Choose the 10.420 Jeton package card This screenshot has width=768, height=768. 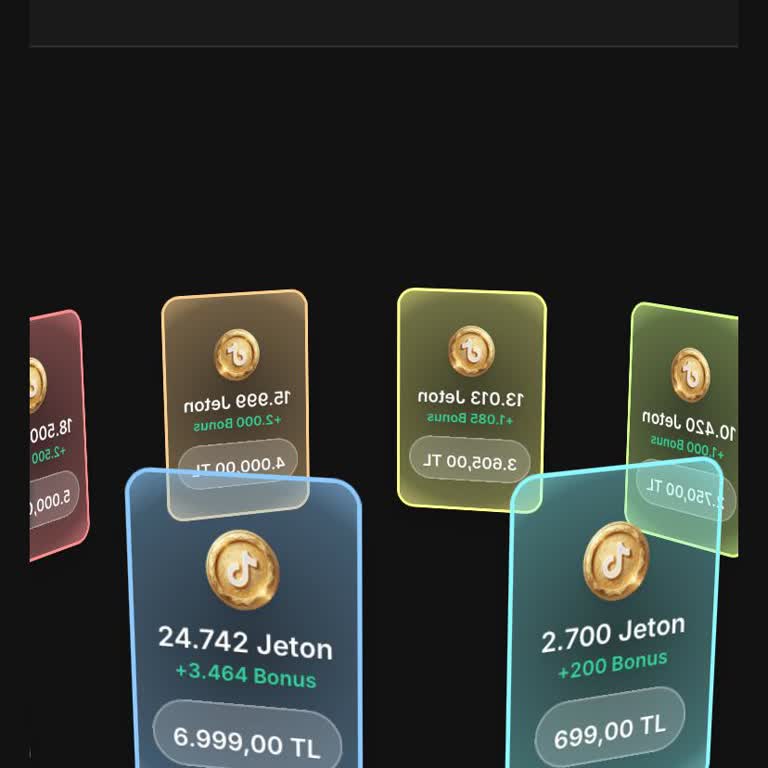pos(685,400)
